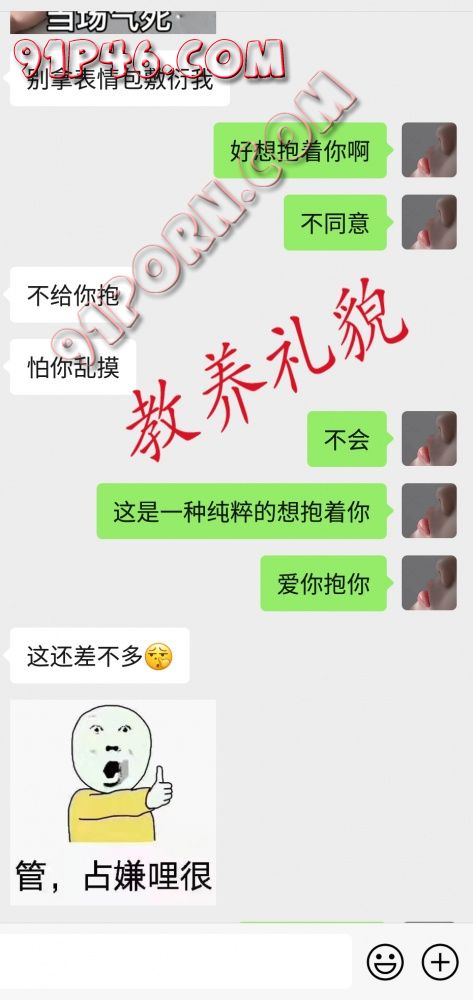Viewport: 473px width, 1000px height.
Task: Open the thumbs-up sticker image
Action: pos(113,802)
